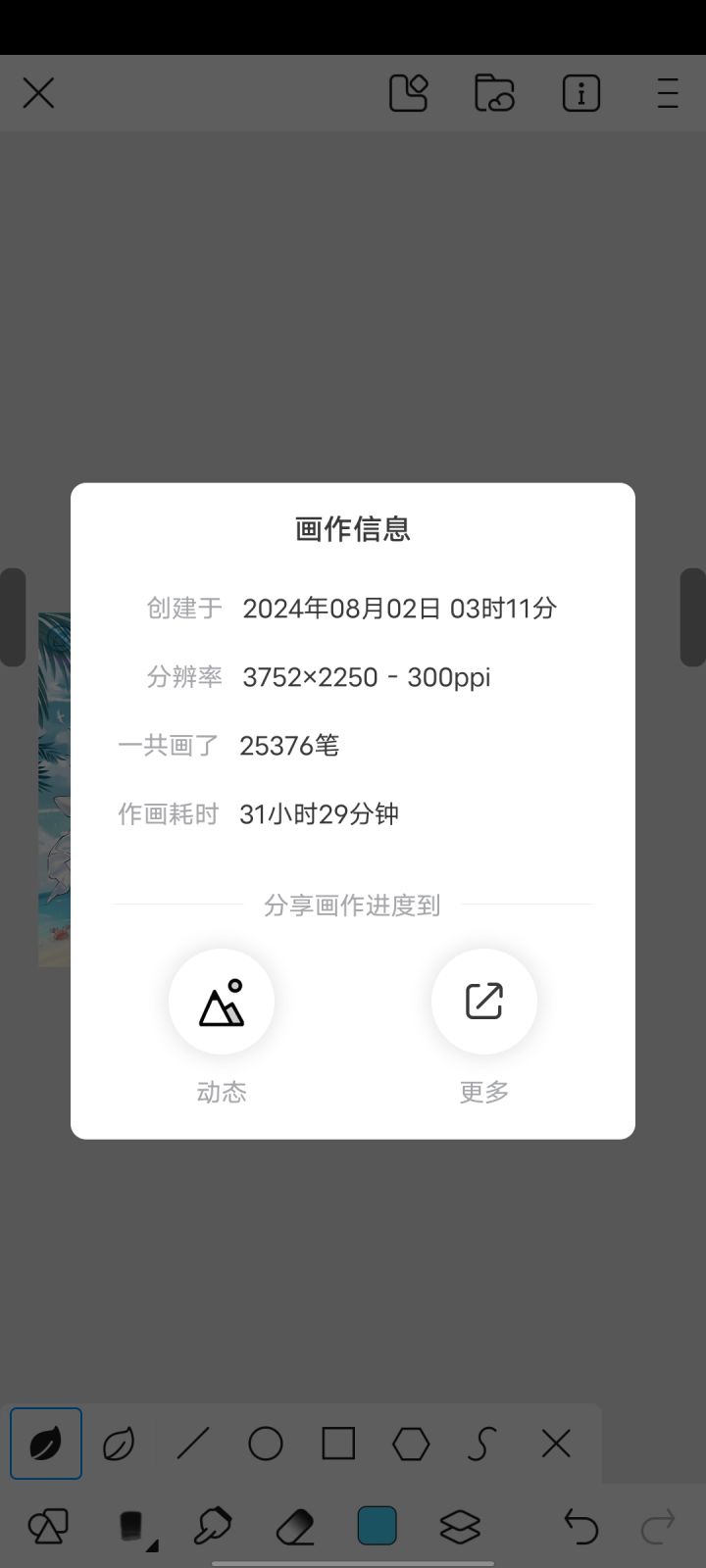
Task: Open the cloud file manager icon
Action: 494,92
